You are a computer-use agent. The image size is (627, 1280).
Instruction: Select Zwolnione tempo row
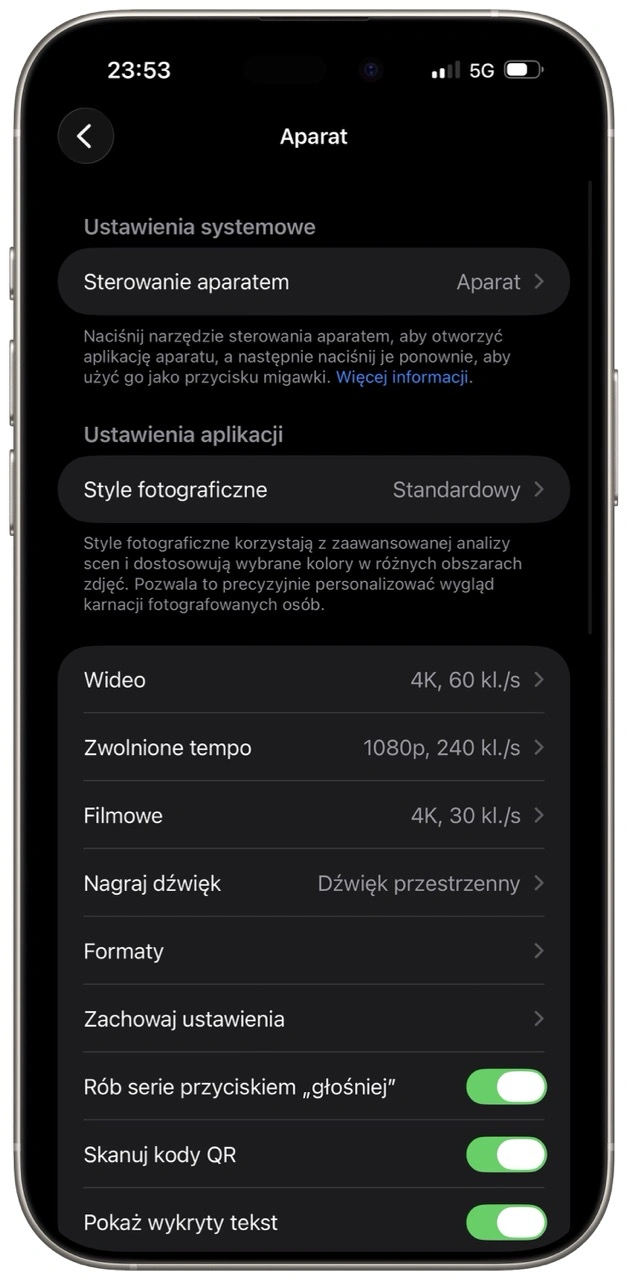pyautogui.click(x=313, y=748)
